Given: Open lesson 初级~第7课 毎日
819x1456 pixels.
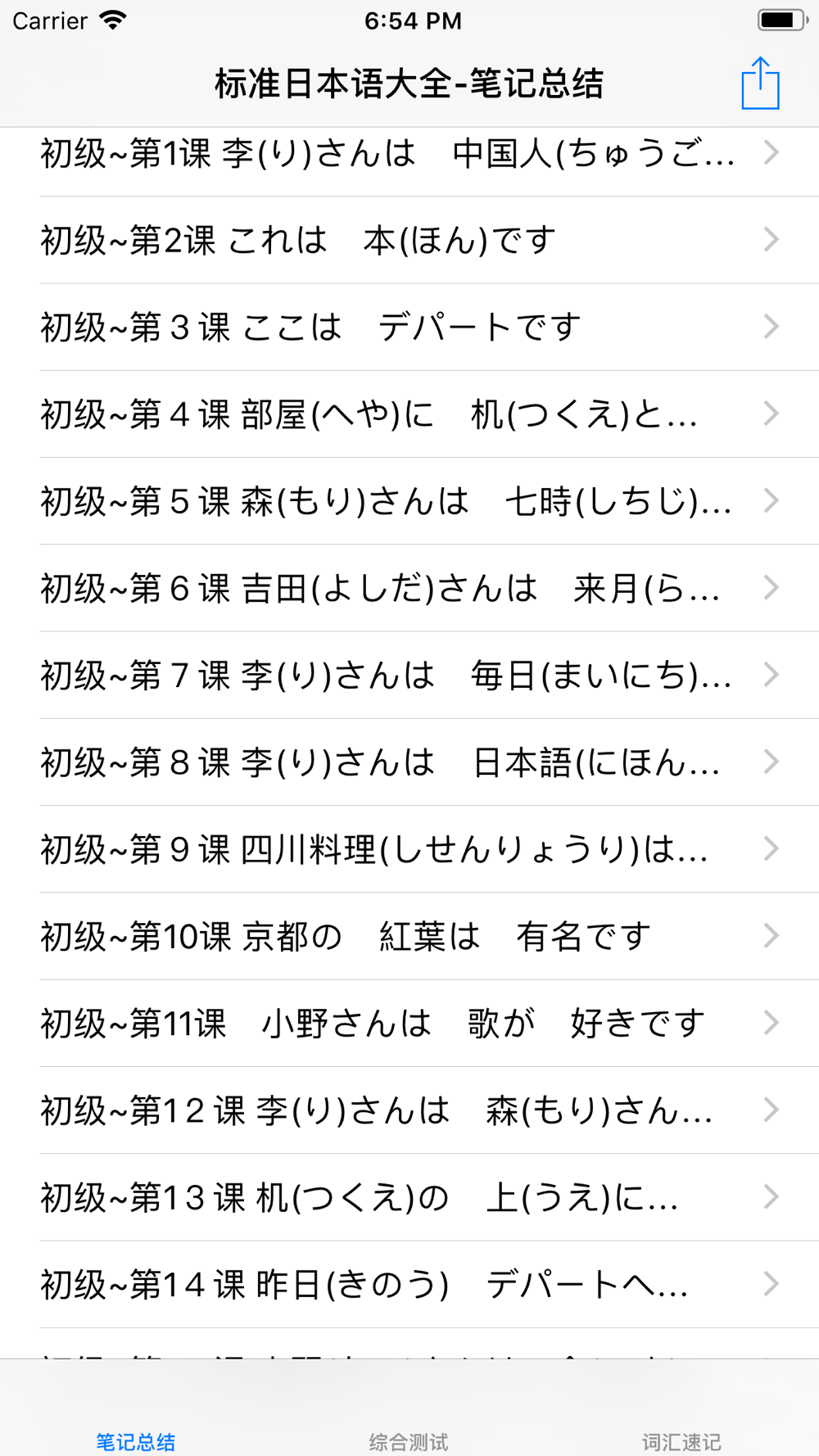Looking at the screenshot, I should pos(409,675).
